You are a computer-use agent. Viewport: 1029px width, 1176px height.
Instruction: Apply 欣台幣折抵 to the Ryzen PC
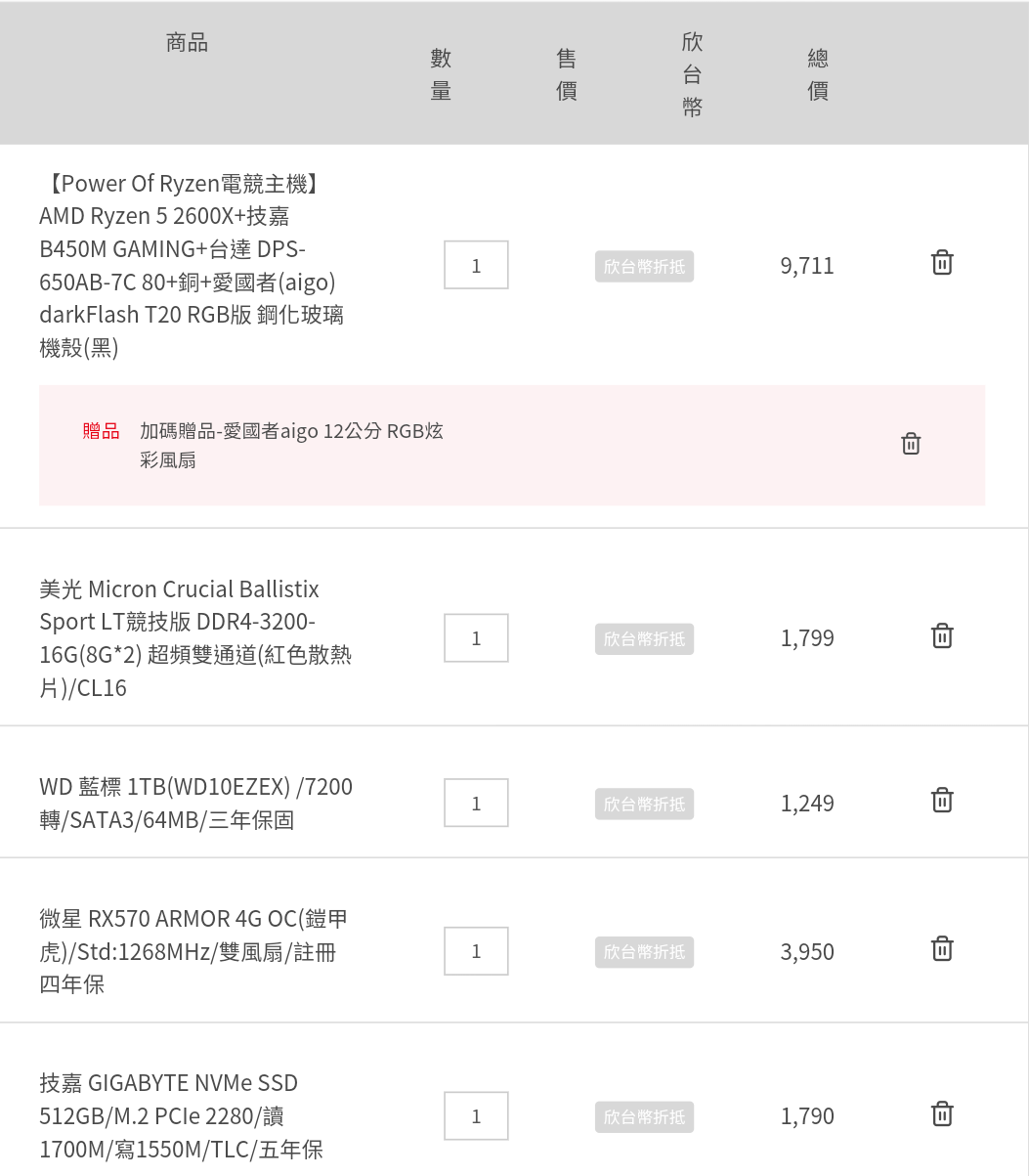[x=644, y=266]
